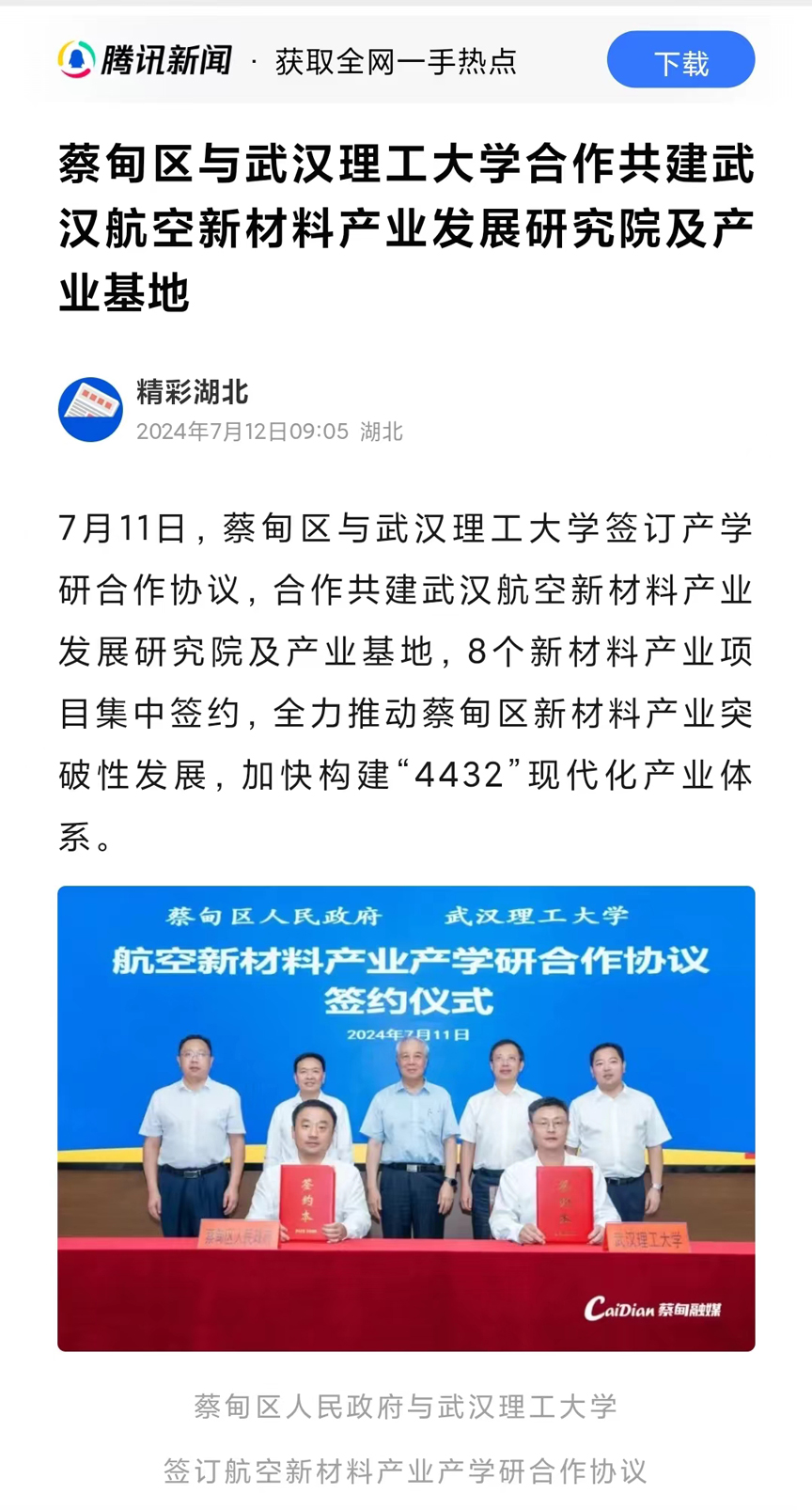Open the 精彩湖北 author avatar
The height and width of the screenshot is (1510, 812).
coord(90,410)
